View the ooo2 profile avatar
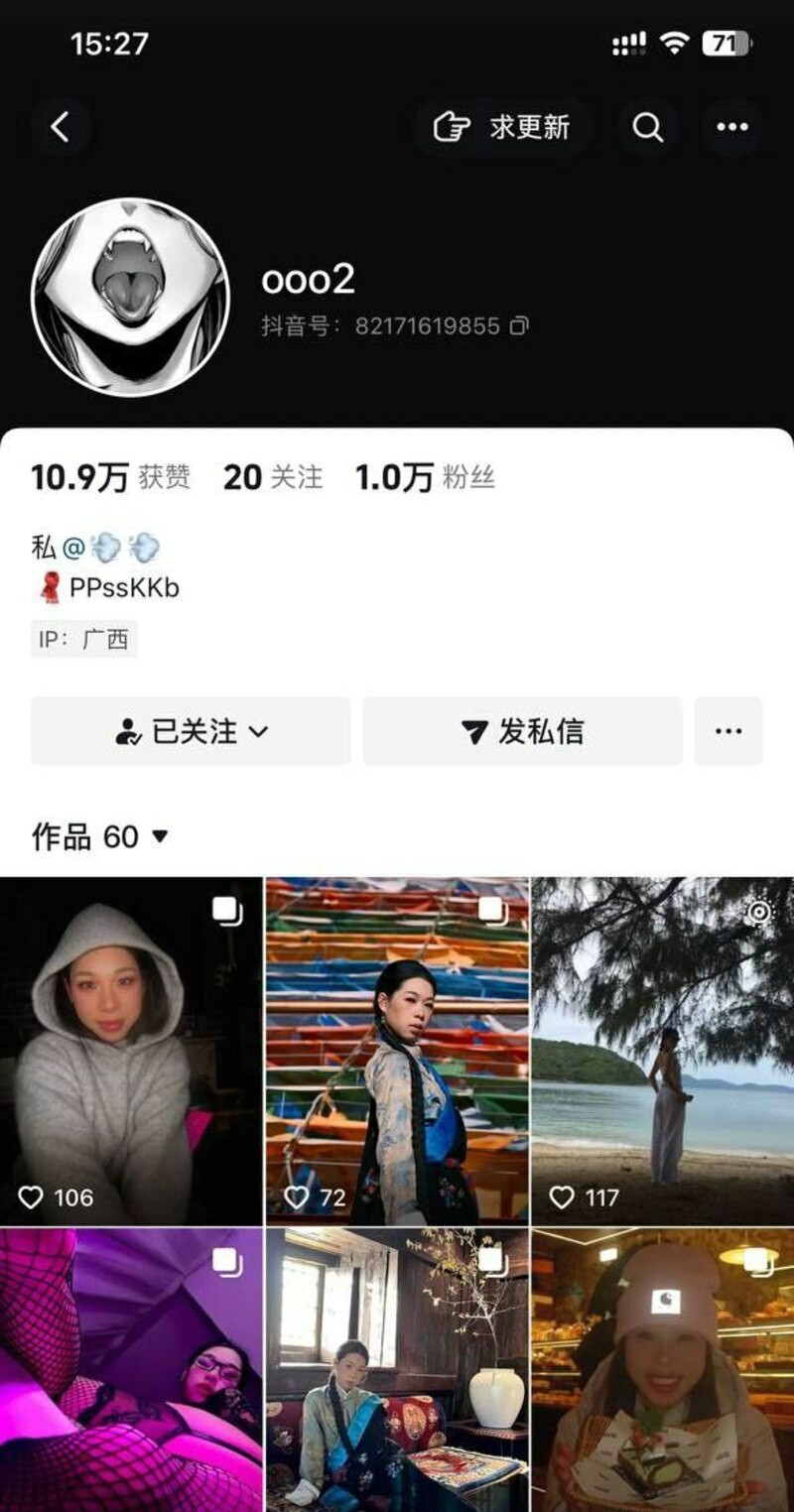 click(x=131, y=297)
